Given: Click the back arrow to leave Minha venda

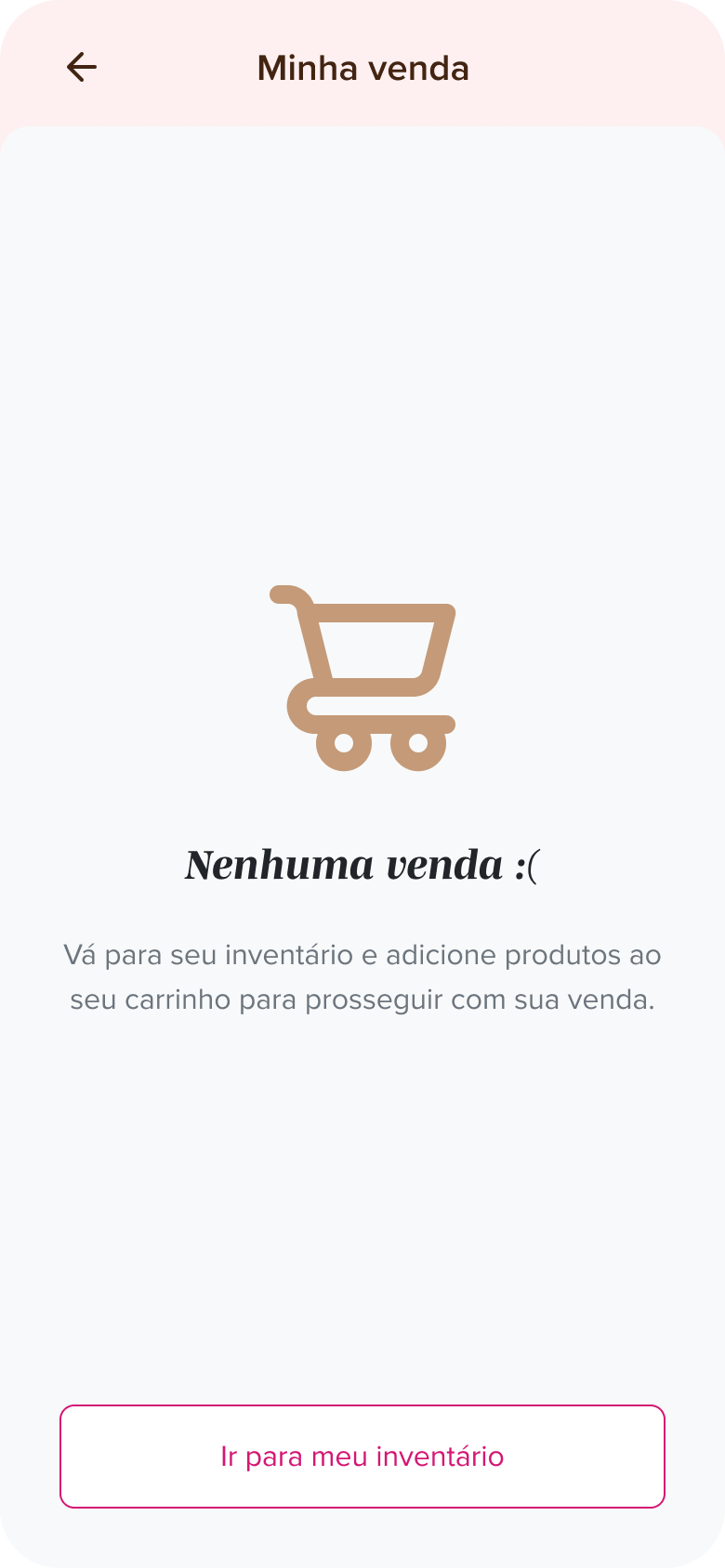Looking at the screenshot, I should [82, 67].
